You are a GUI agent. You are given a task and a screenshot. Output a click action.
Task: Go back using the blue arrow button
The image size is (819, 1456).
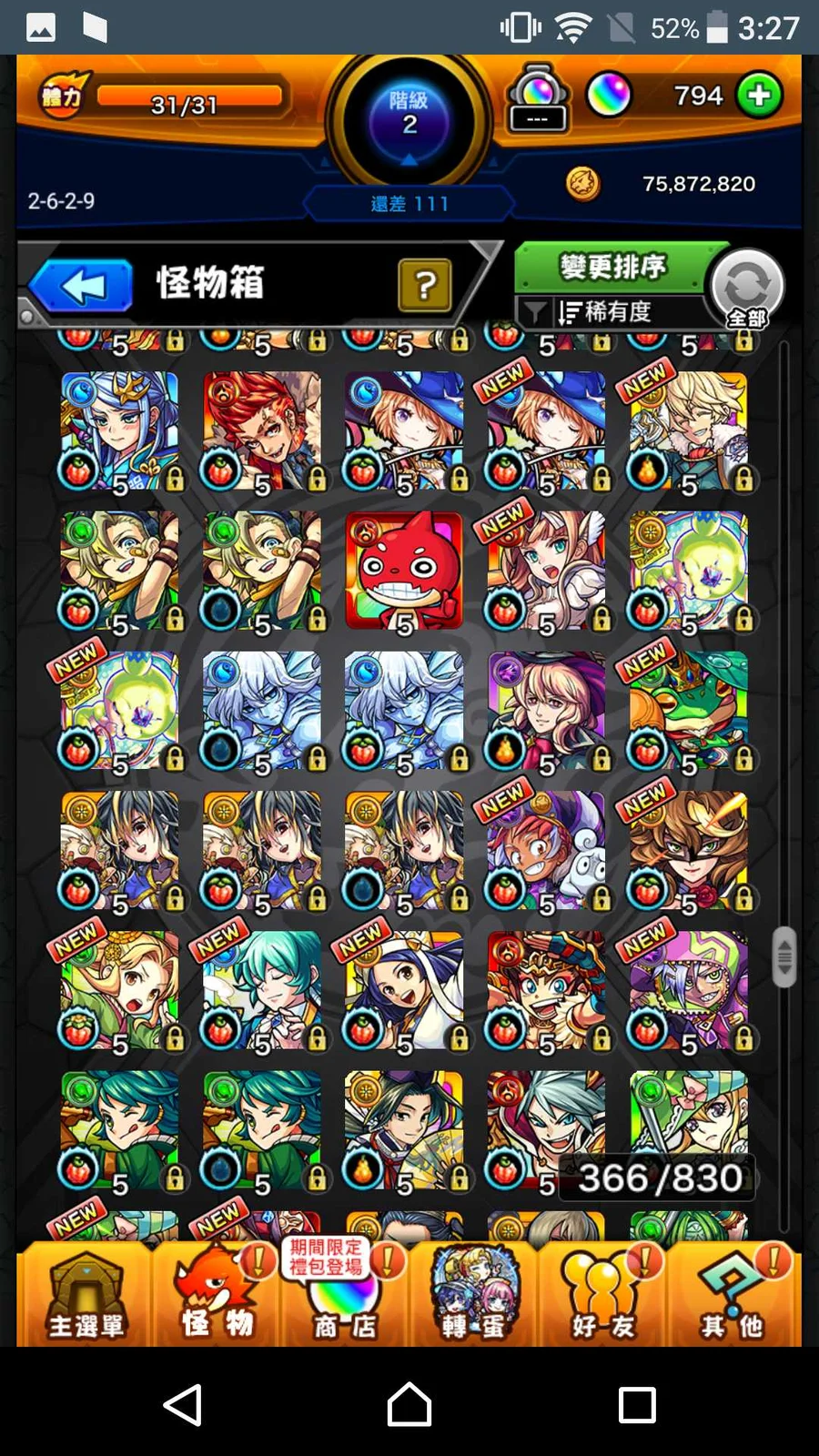click(82, 287)
